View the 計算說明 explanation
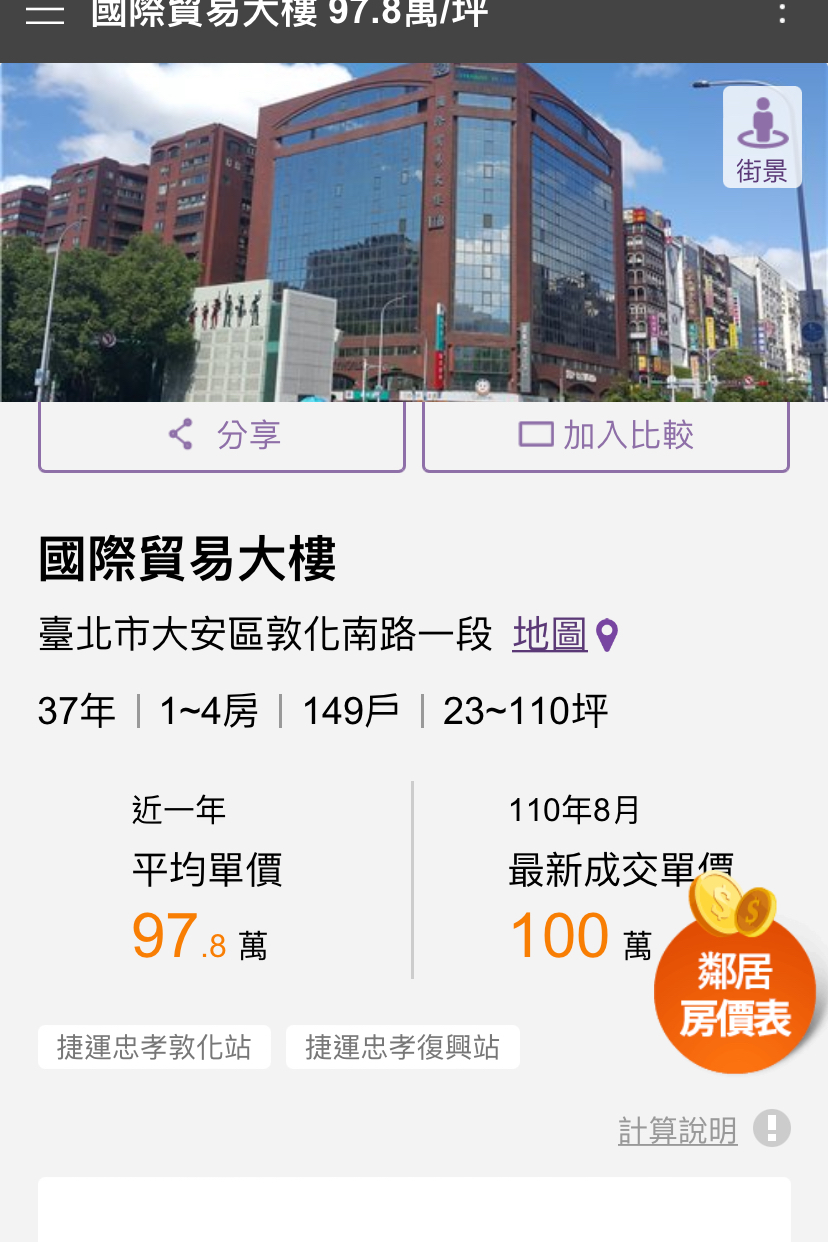Screen dimensions: 828x1242 click(x=678, y=1131)
